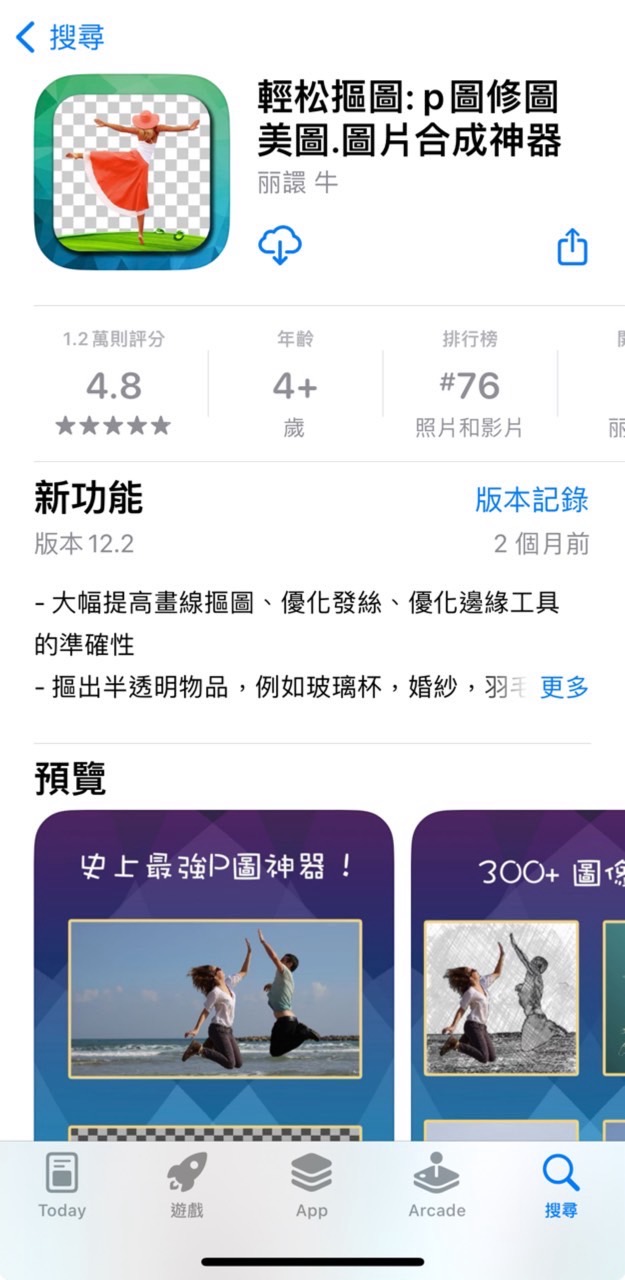This screenshot has height=1280, width=625.
Task: Open the 史上最強P圖神器 preview screenshot
Action: pyautogui.click(x=214, y=975)
